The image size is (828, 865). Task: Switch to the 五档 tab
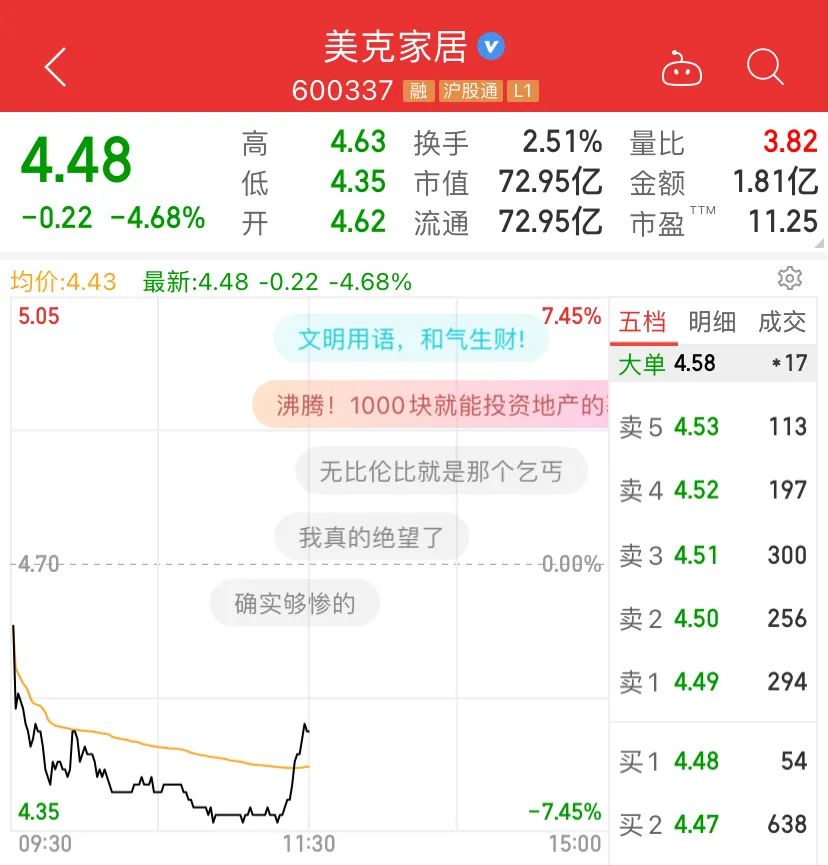point(642,322)
